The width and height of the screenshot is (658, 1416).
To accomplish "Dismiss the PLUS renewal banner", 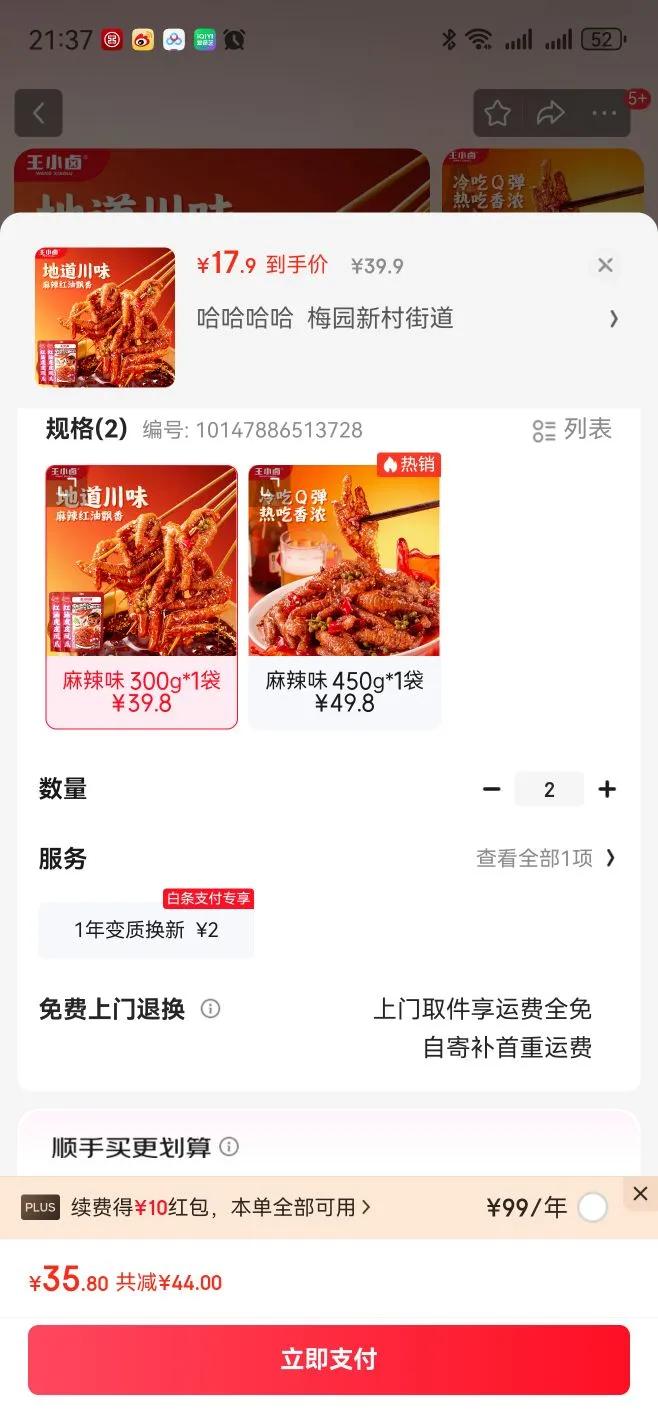I will click(640, 1193).
